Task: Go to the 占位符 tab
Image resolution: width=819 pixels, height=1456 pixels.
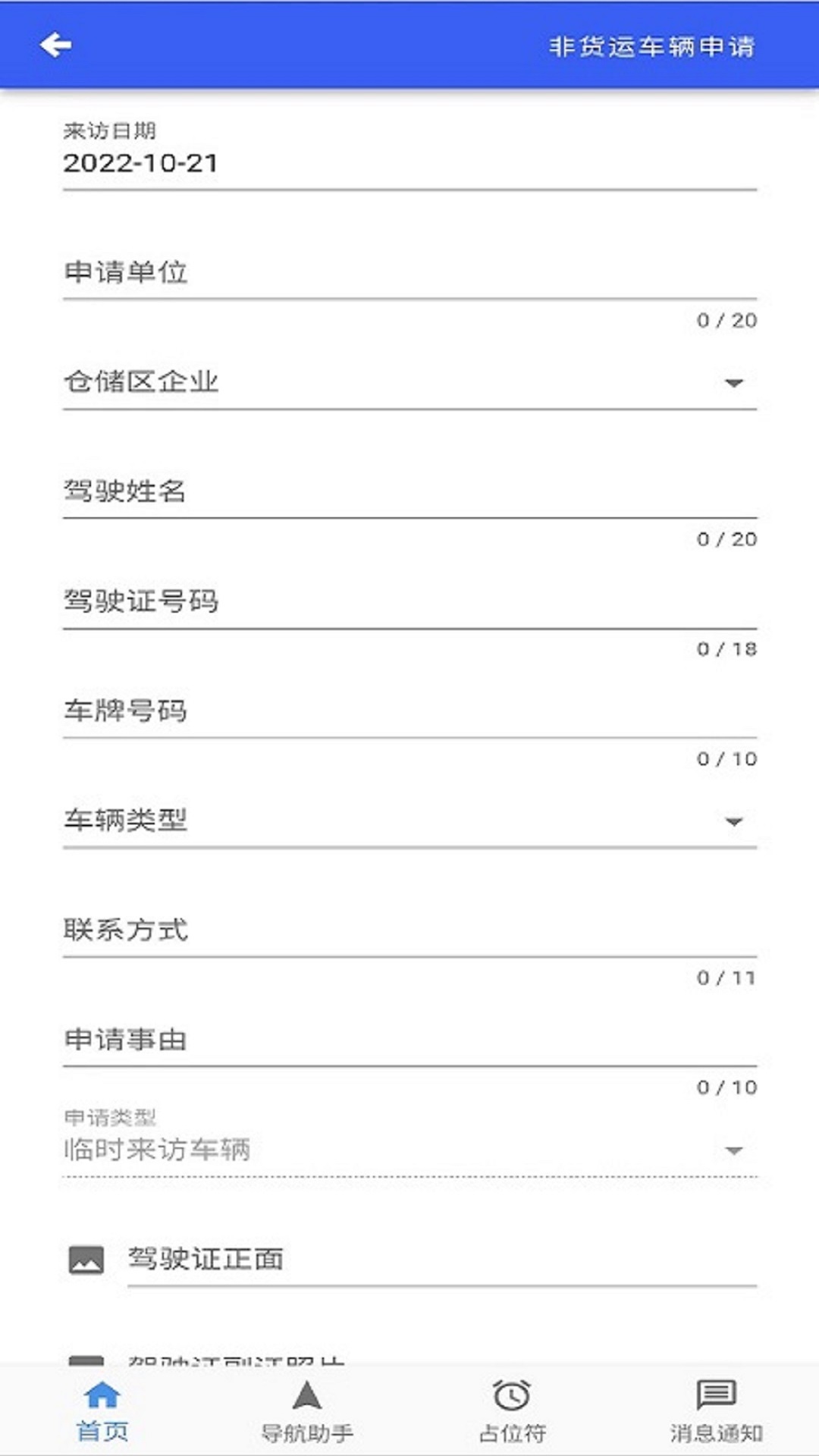Action: [512, 1410]
